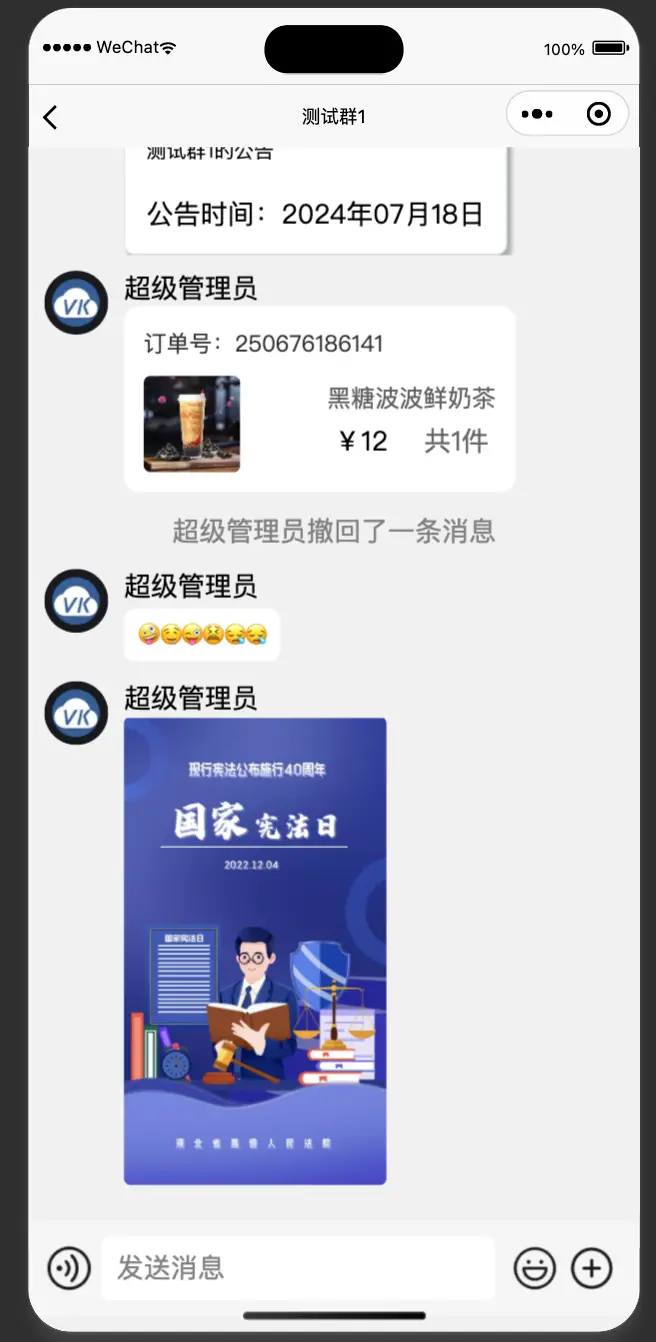This screenshot has height=1342, width=656.
Task: Open the 黑糖波波鲜奶茶 order card
Action: click(x=319, y=399)
